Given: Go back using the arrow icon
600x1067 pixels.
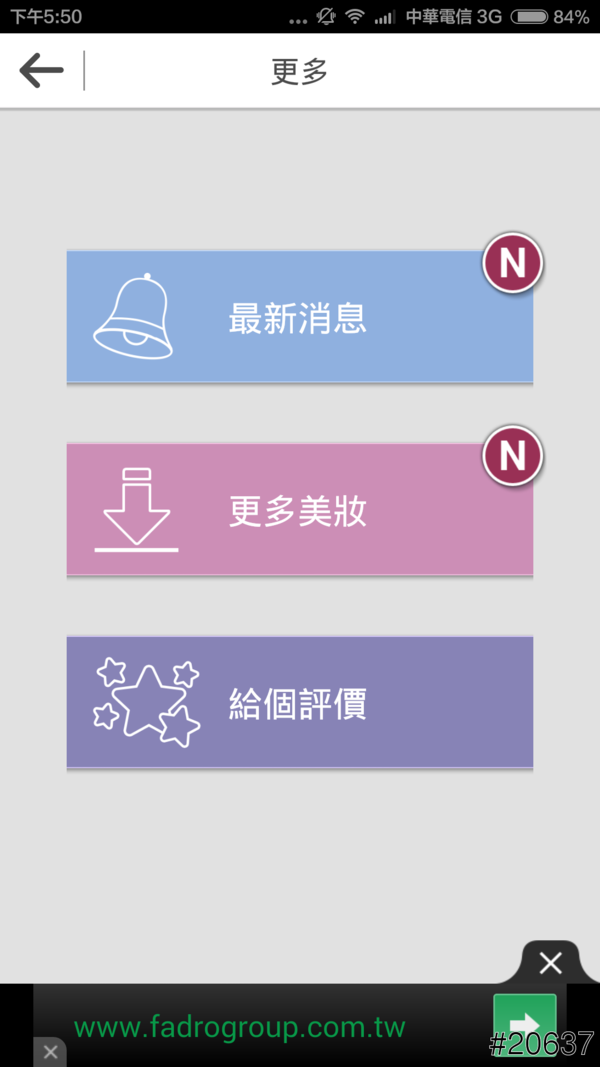Looking at the screenshot, I should pos(41,71).
